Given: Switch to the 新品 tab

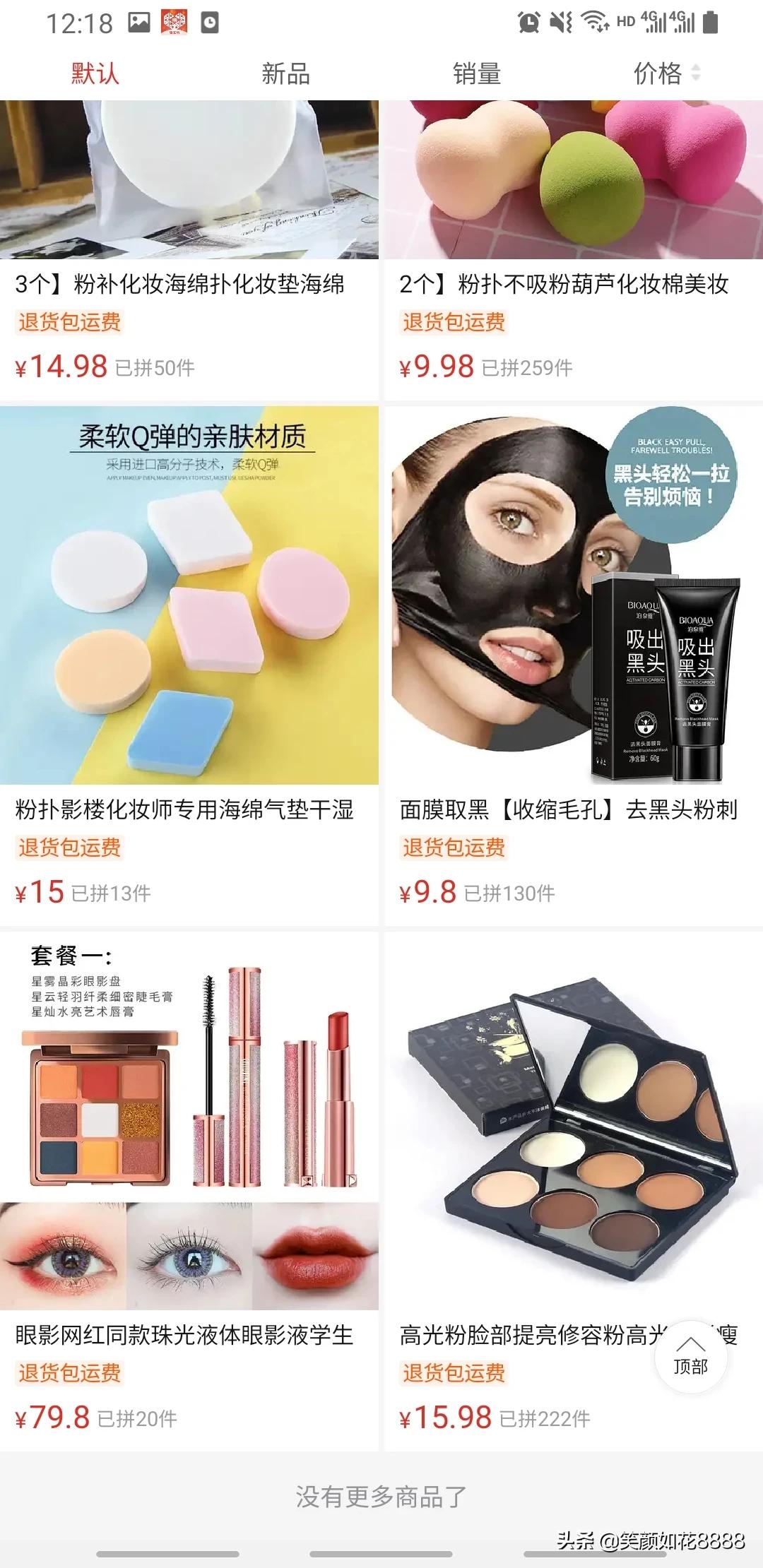Looking at the screenshot, I should [x=285, y=73].
